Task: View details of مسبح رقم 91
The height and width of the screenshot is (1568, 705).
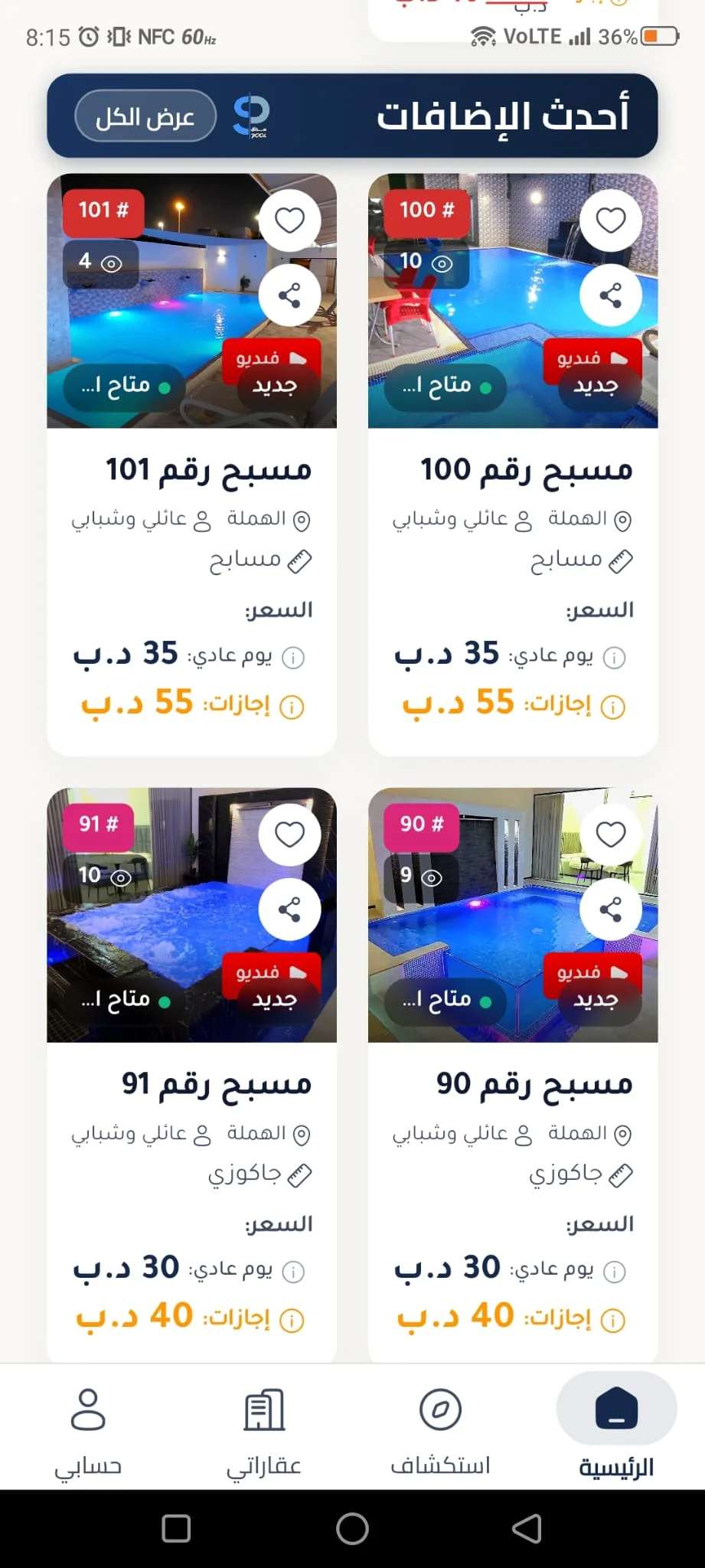Action: pos(191,1076)
